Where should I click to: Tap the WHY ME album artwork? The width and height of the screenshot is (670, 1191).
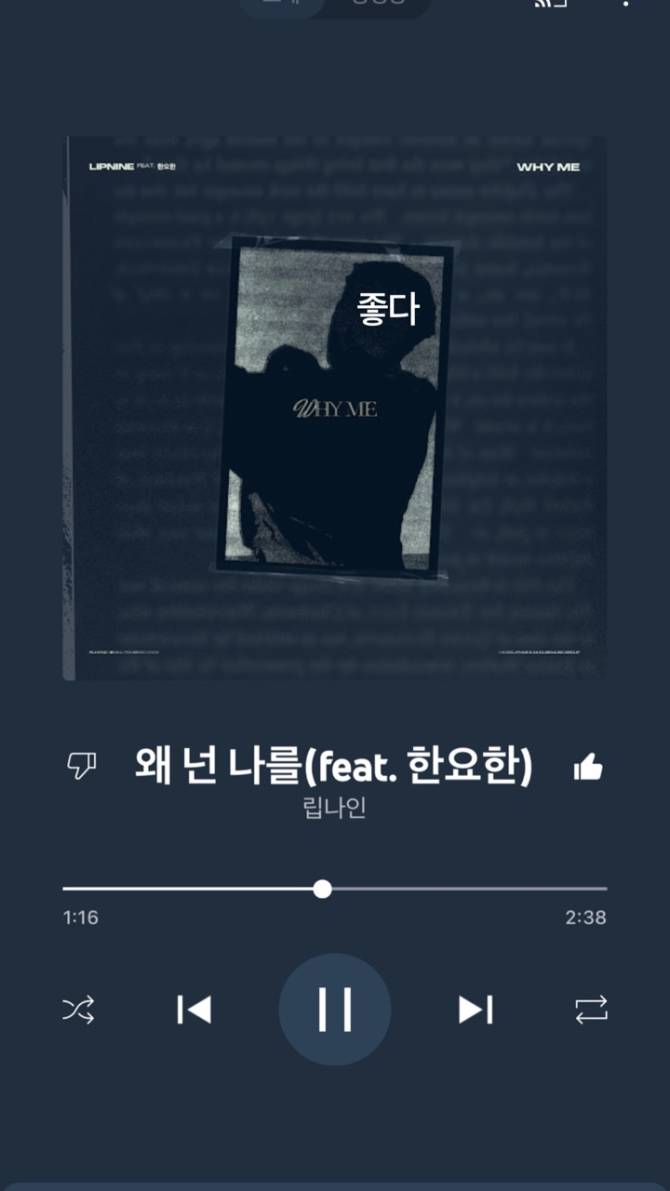[334, 408]
